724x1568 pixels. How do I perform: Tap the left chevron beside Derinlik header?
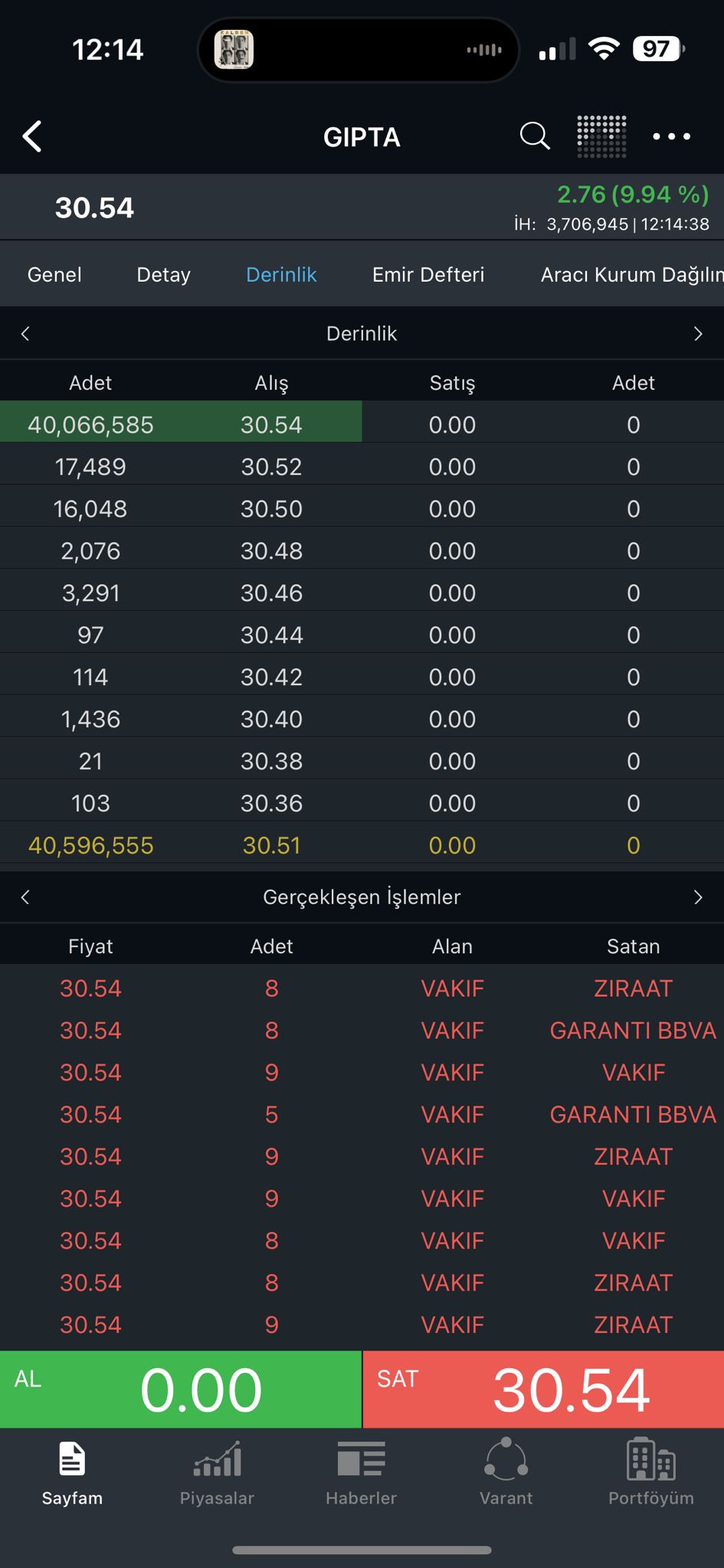[25, 334]
